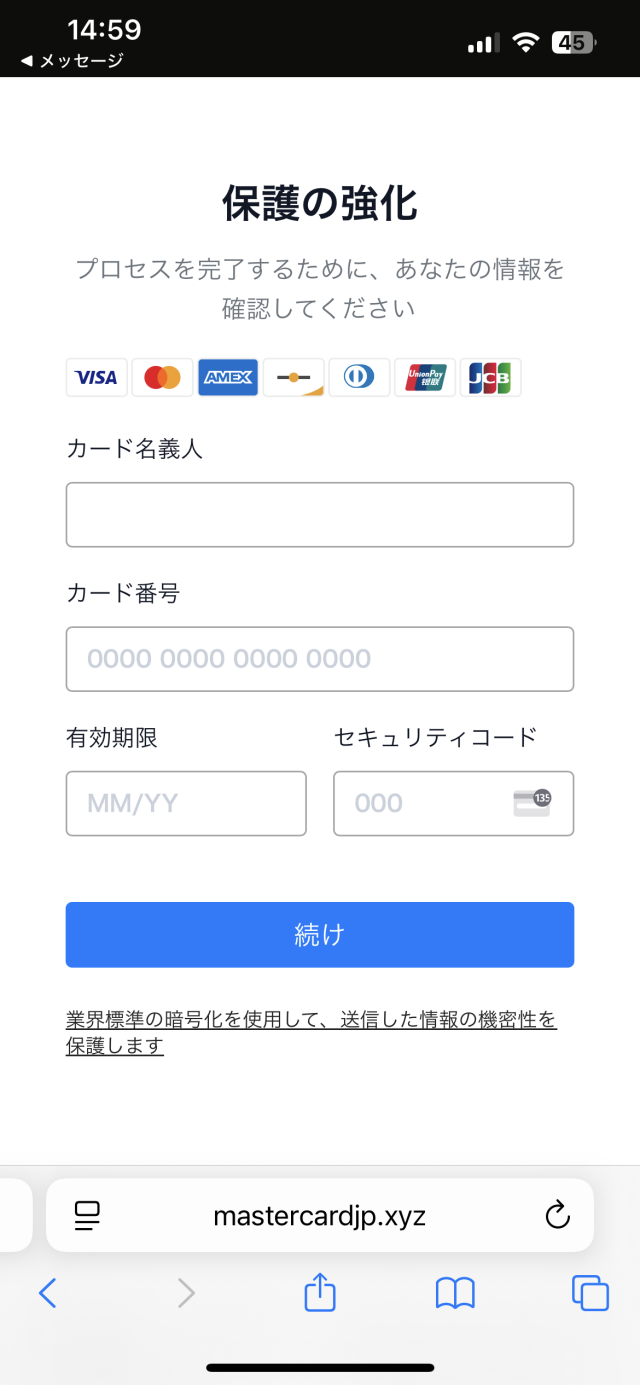Open the page settings menu beside the address
640x1385 pixels.
point(88,1215)
